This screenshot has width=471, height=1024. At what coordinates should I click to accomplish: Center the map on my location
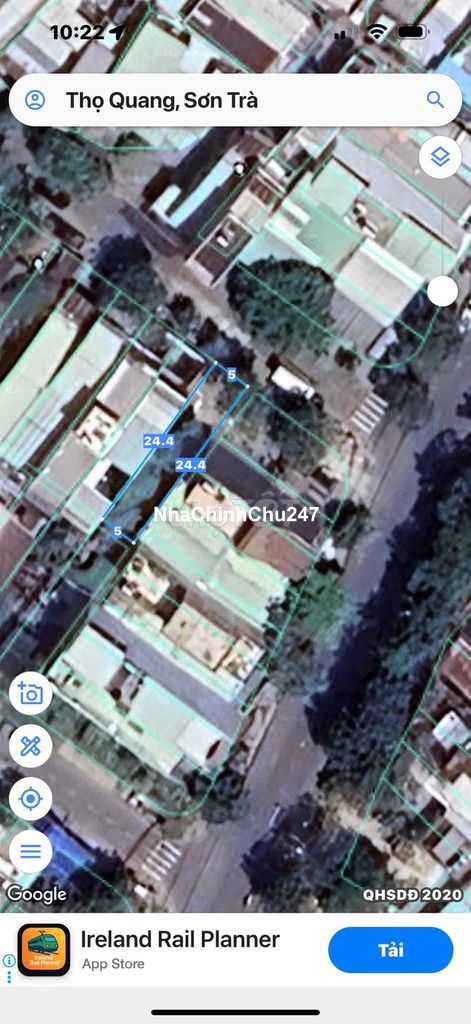[31, 799]
